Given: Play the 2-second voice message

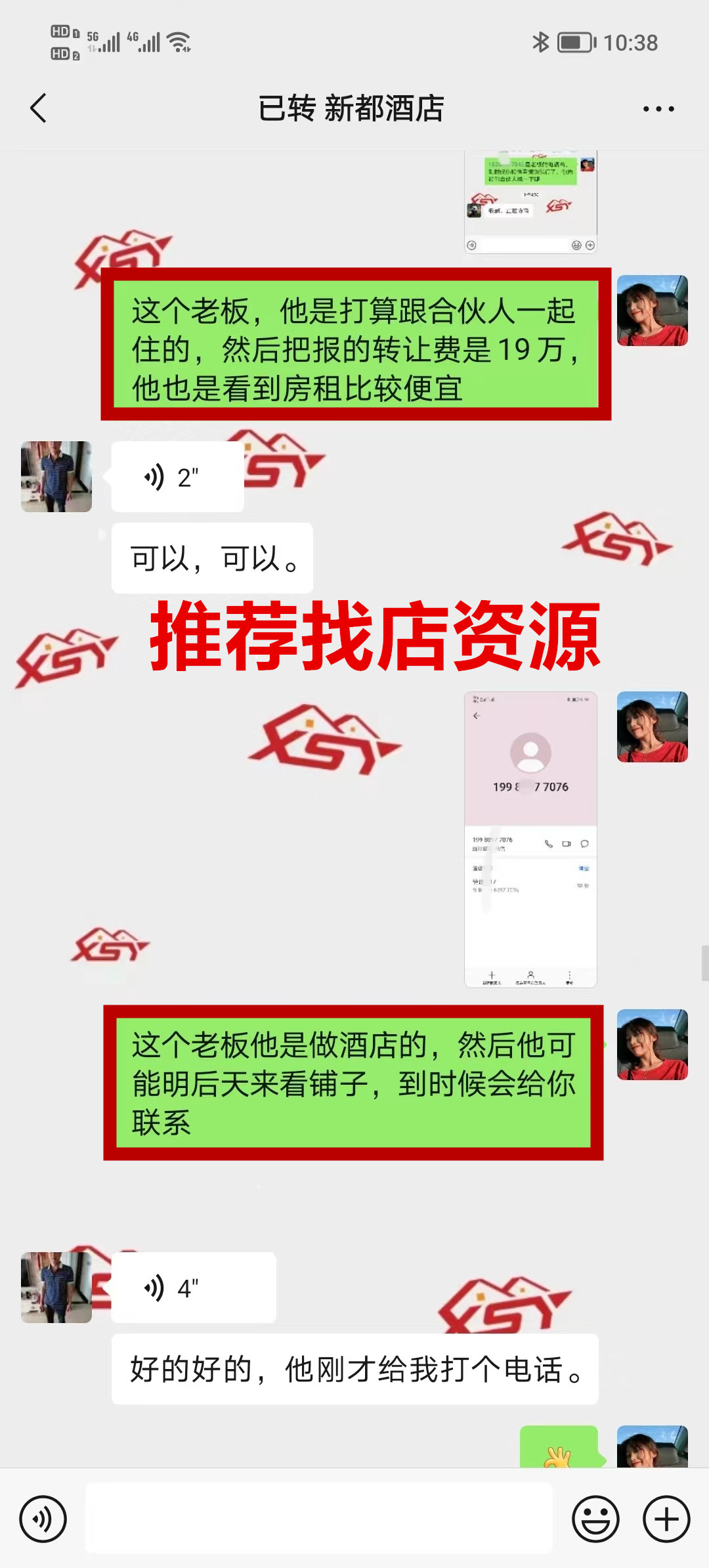Looking at the screenshot, I should click(177, 477).
